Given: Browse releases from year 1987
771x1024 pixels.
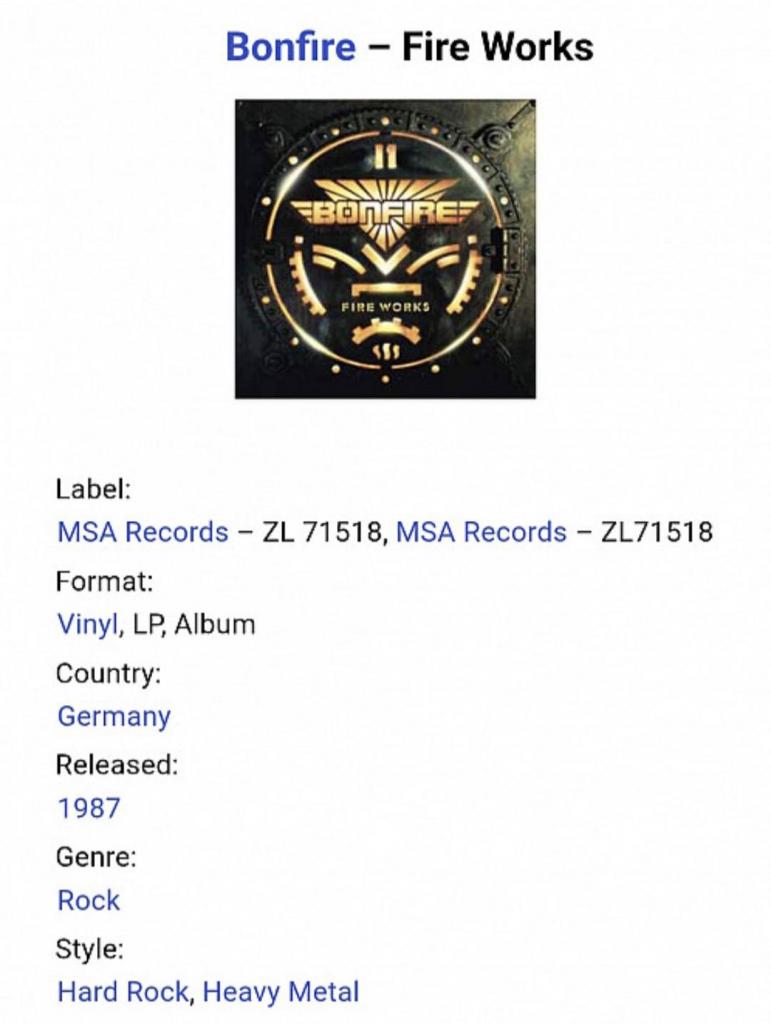Looking at the screenshot, I should pos(89,808).
